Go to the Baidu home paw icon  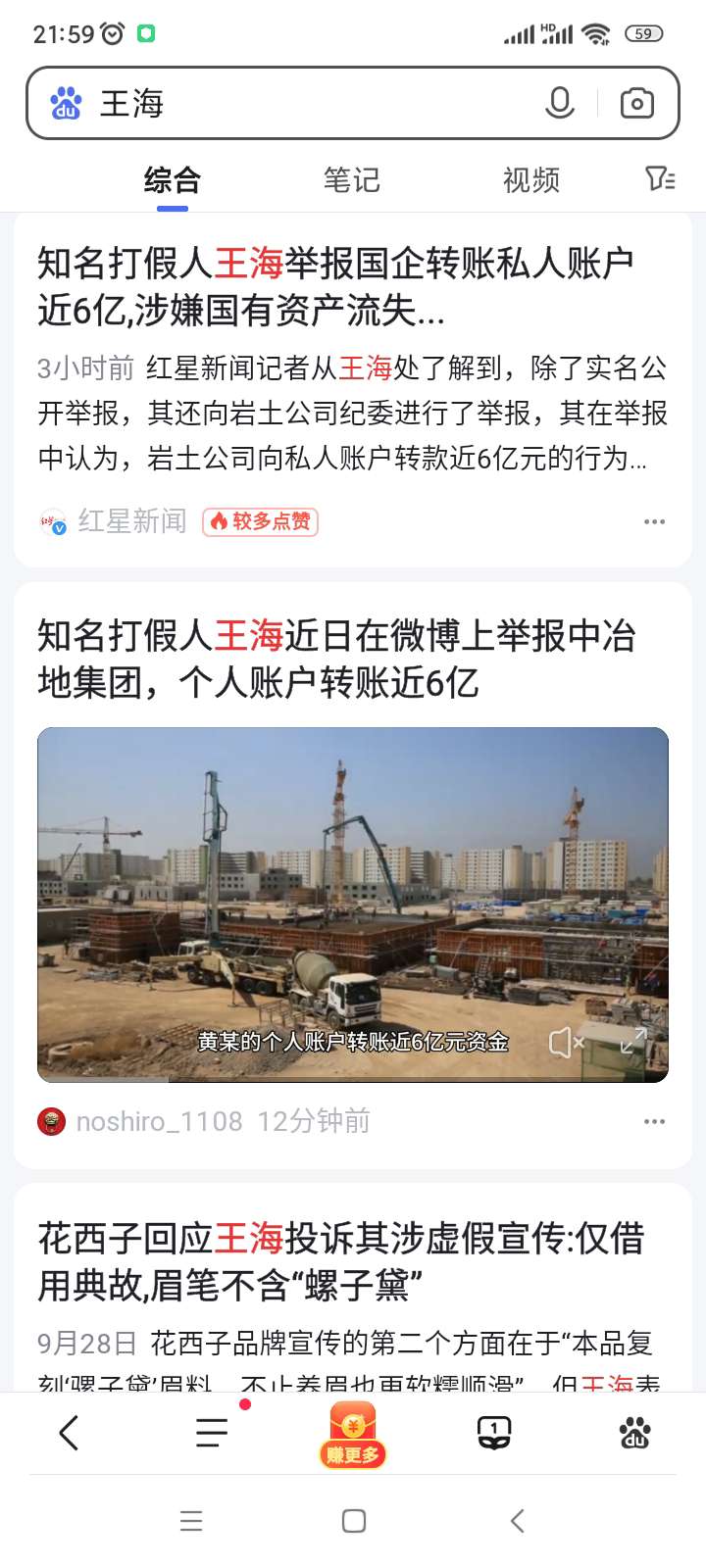pos(634,1433)
